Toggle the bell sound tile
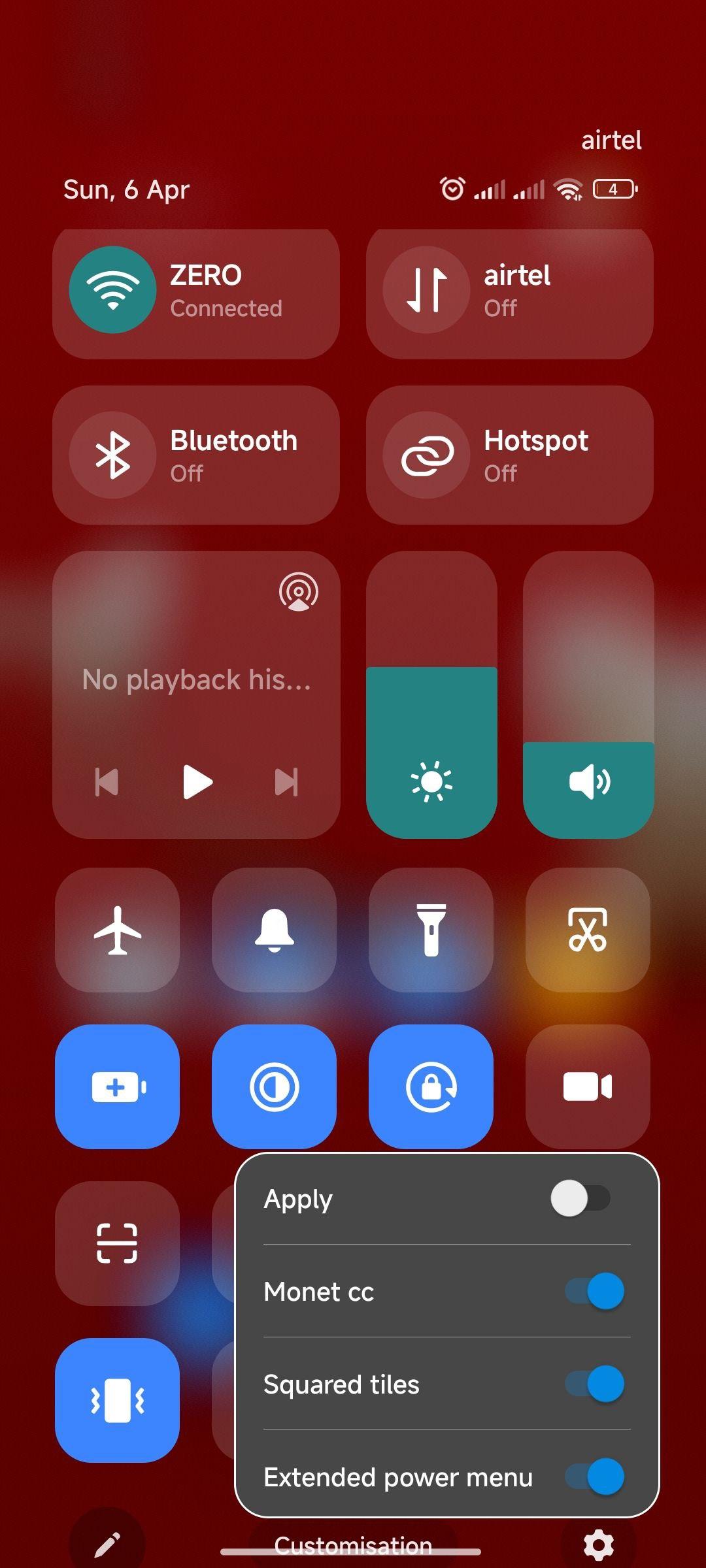The width and height of the screenshot is (706, 1568). (x=275, y=930)
